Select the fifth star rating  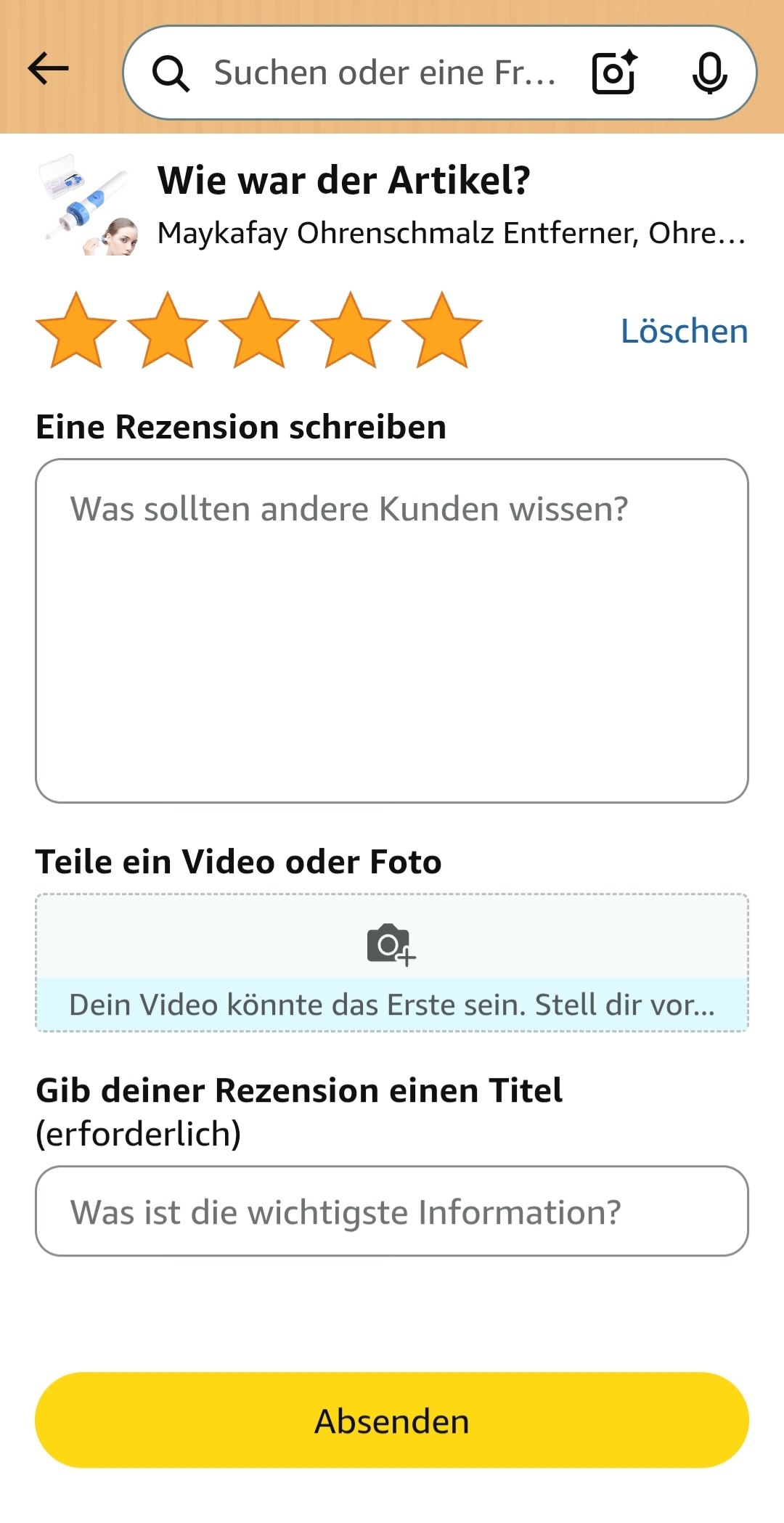click(x=442, y=332)
